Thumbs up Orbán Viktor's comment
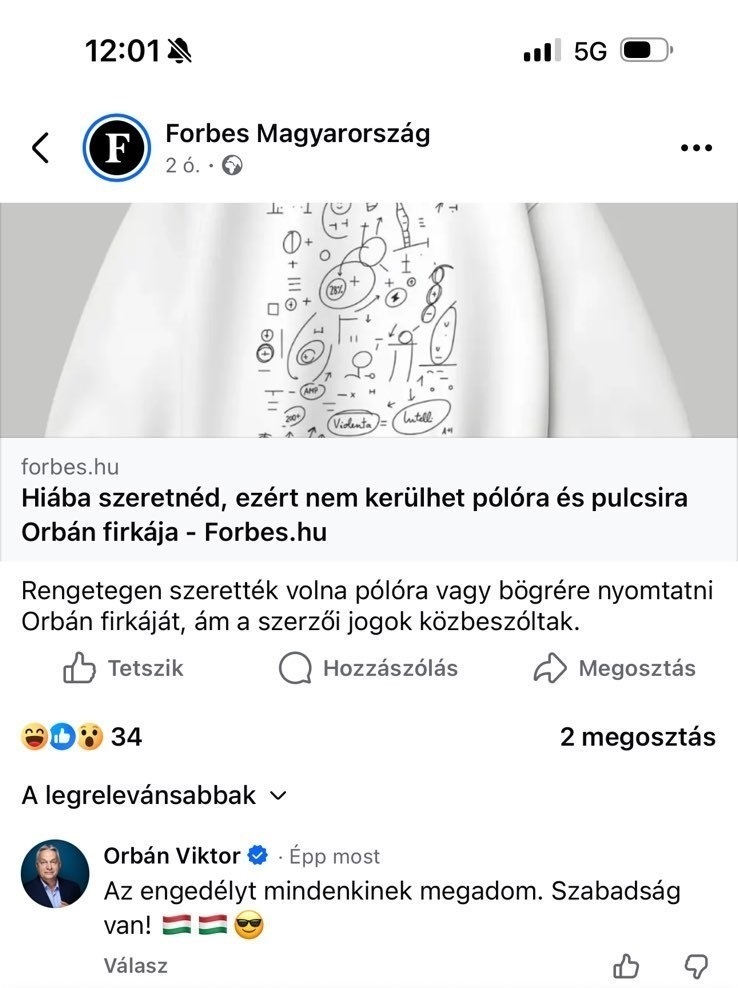738x988 pixels. click(626, 966)
